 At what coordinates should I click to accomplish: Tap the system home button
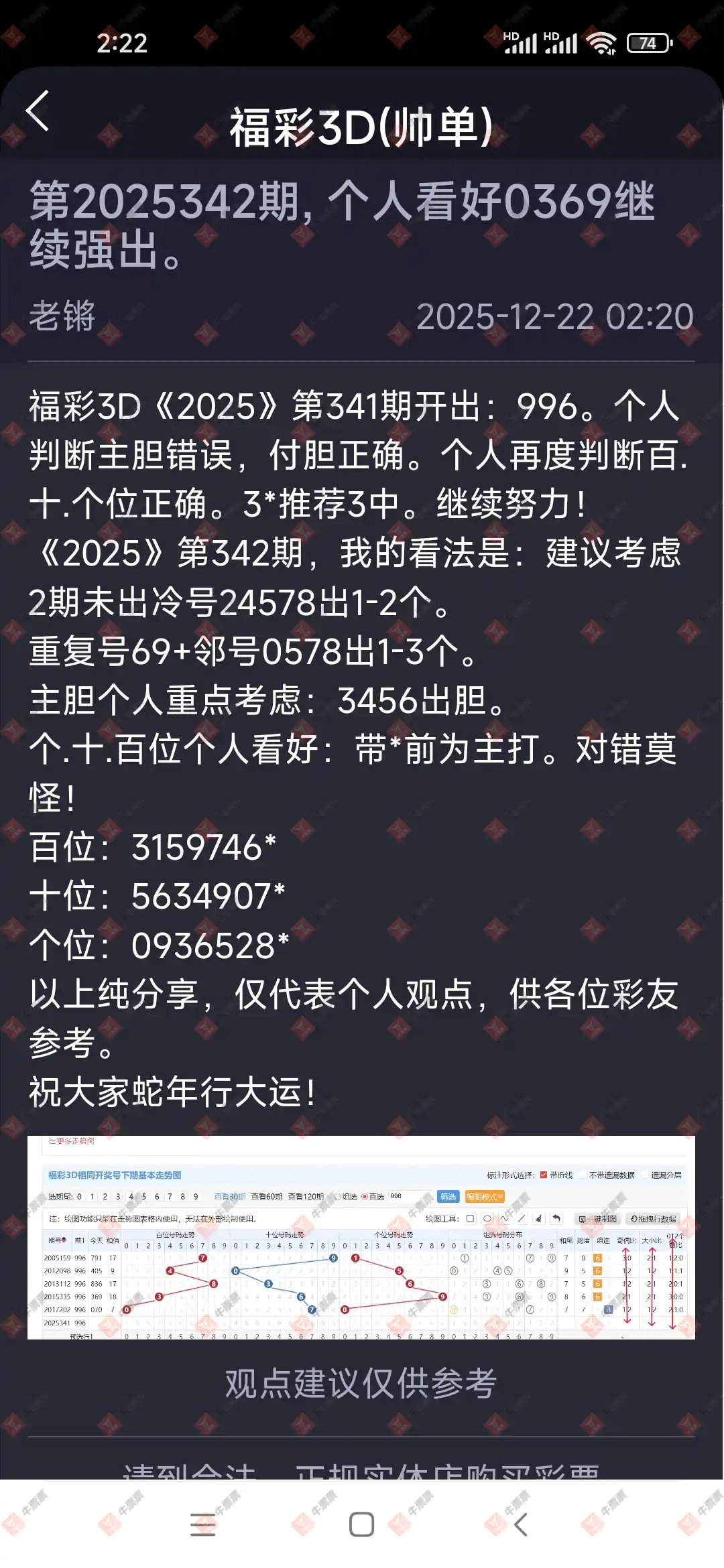tap(361, 1524)
